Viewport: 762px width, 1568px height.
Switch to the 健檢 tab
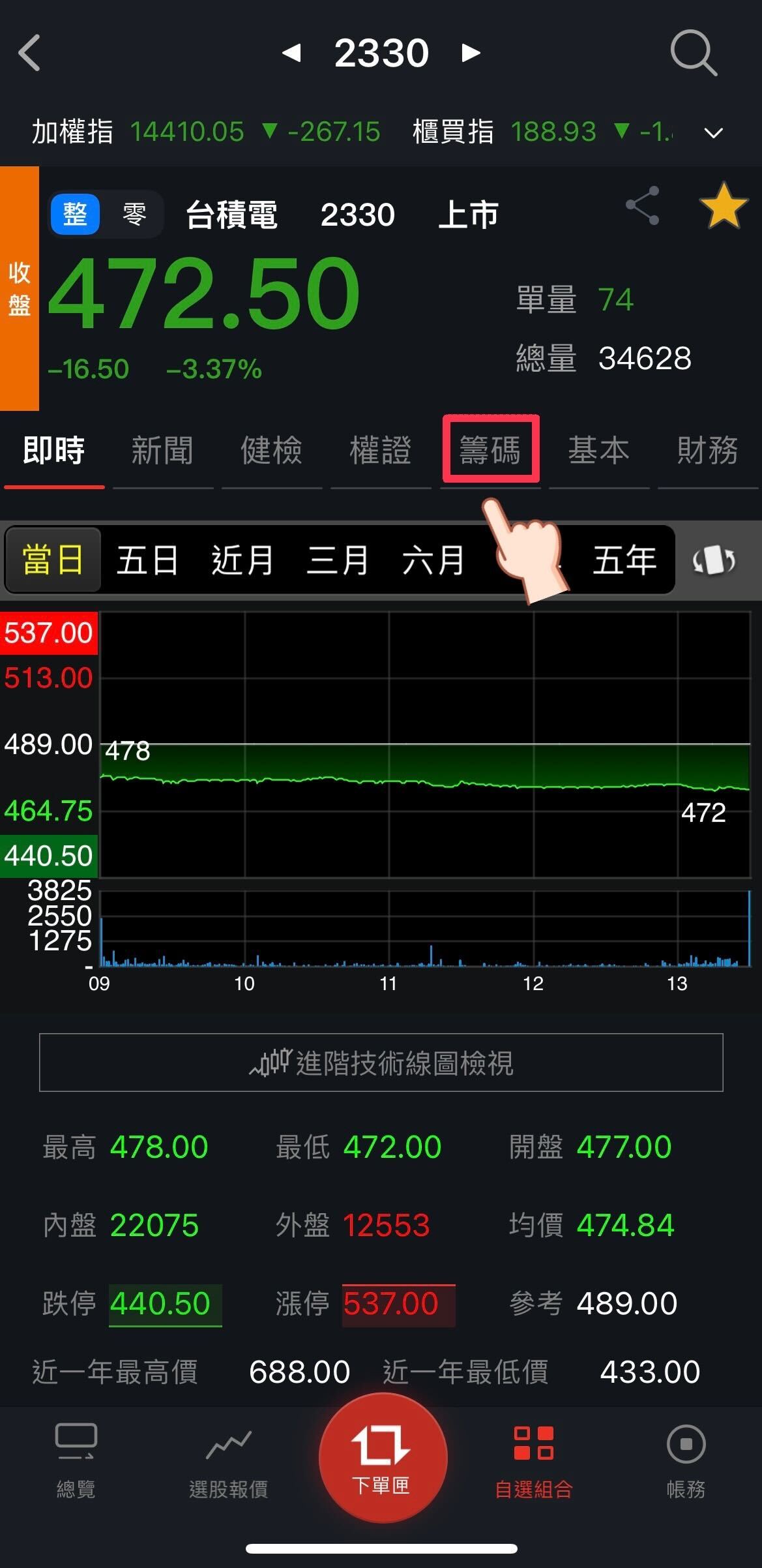[271, 450]
